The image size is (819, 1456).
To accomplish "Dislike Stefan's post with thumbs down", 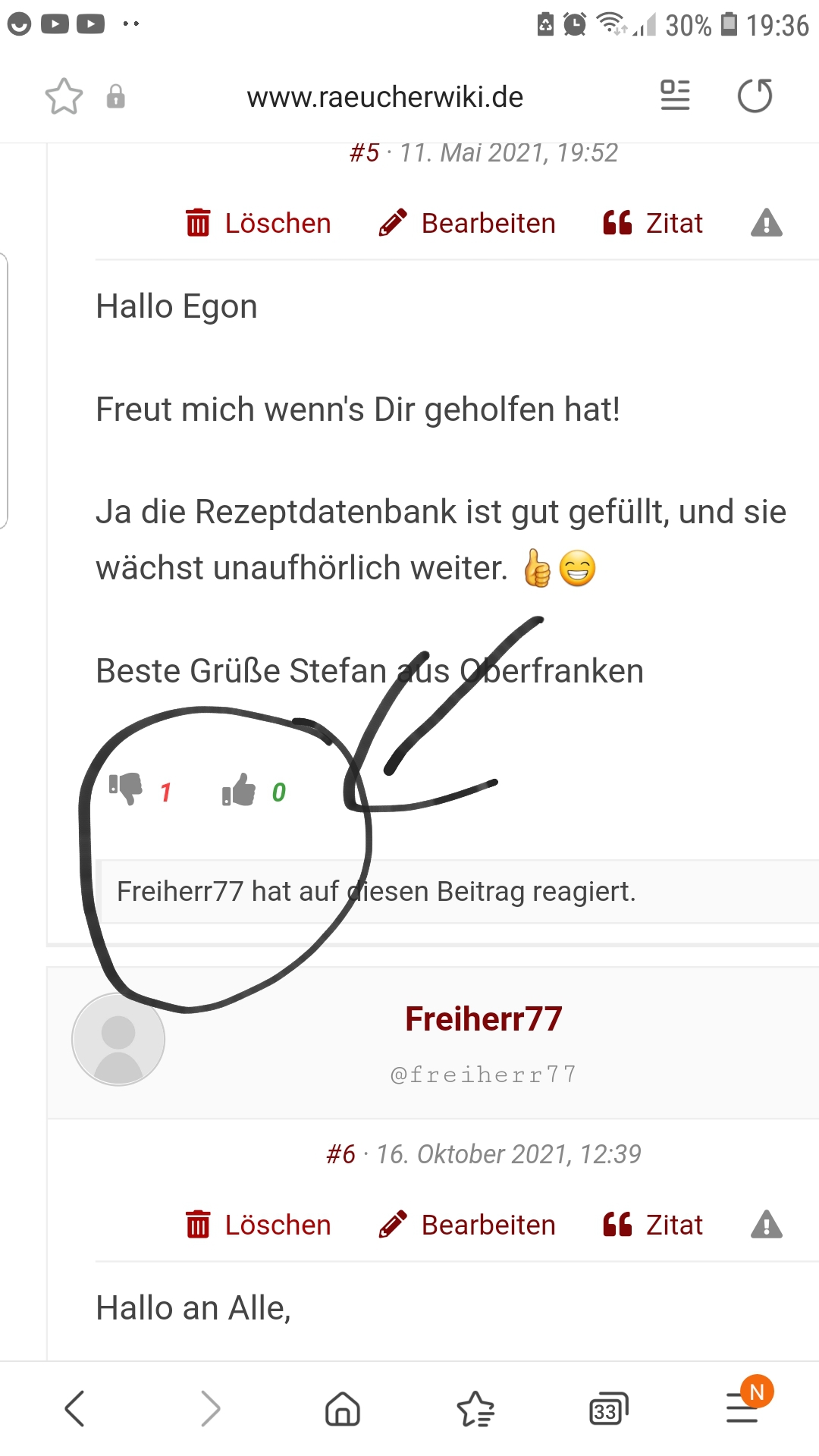I will point(126,789).
